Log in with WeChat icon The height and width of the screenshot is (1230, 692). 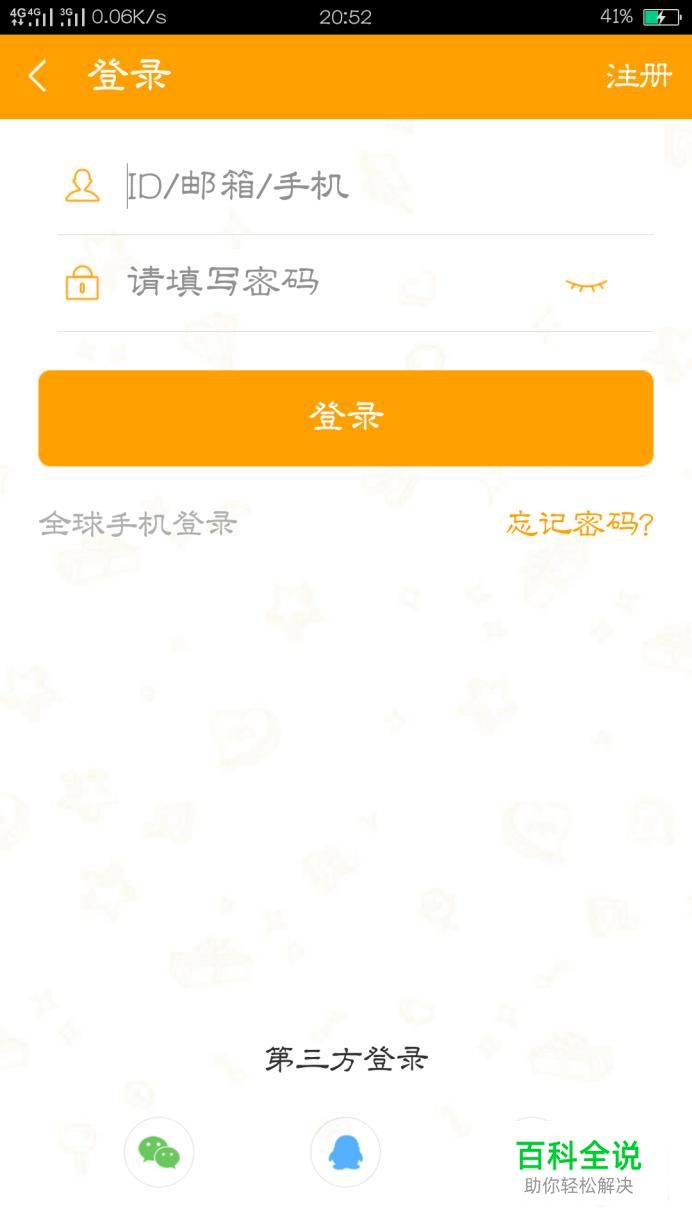159,1152
